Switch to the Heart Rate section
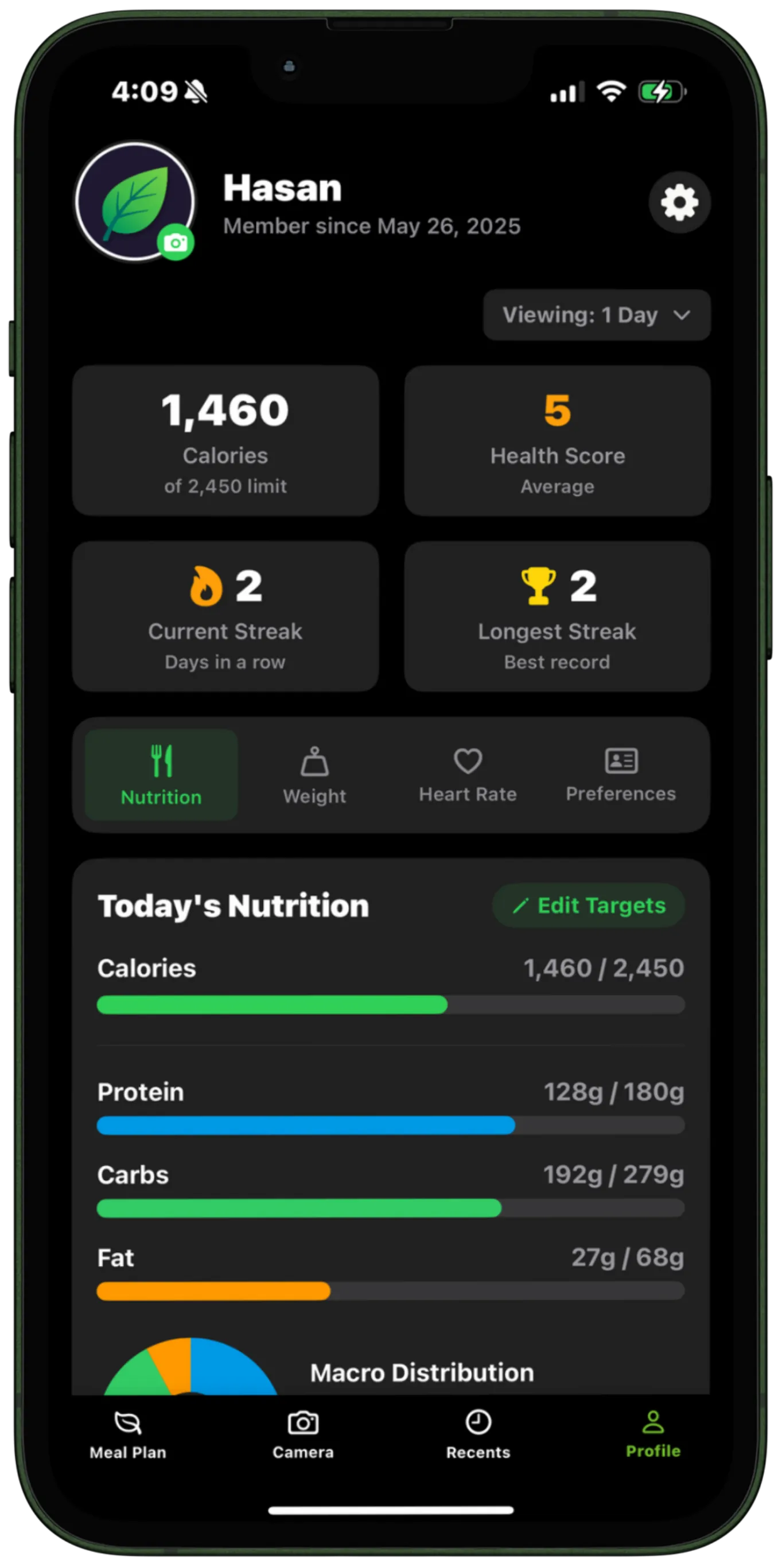The image size is (782, 1568). click(468, 775)
